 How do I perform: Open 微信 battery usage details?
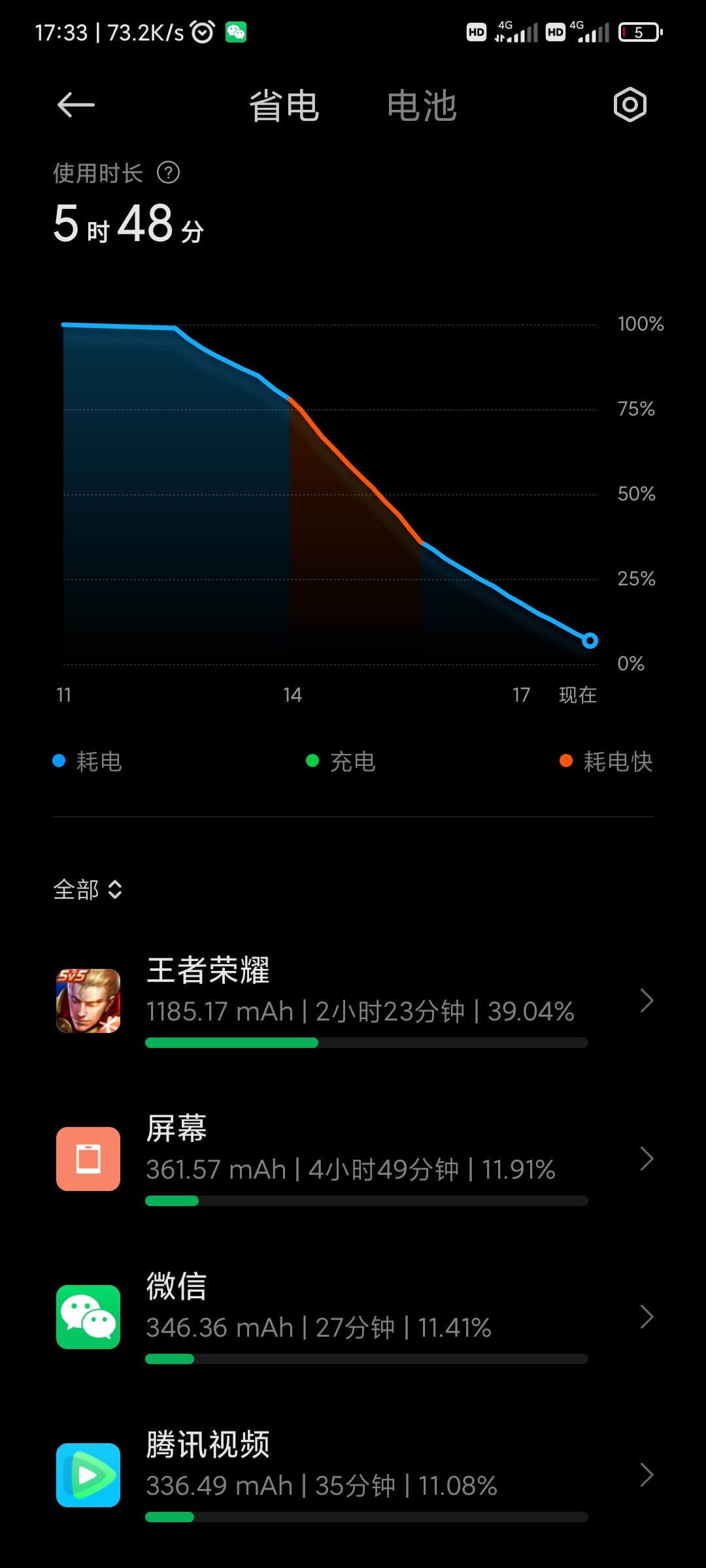click(x=353, y=1317)
